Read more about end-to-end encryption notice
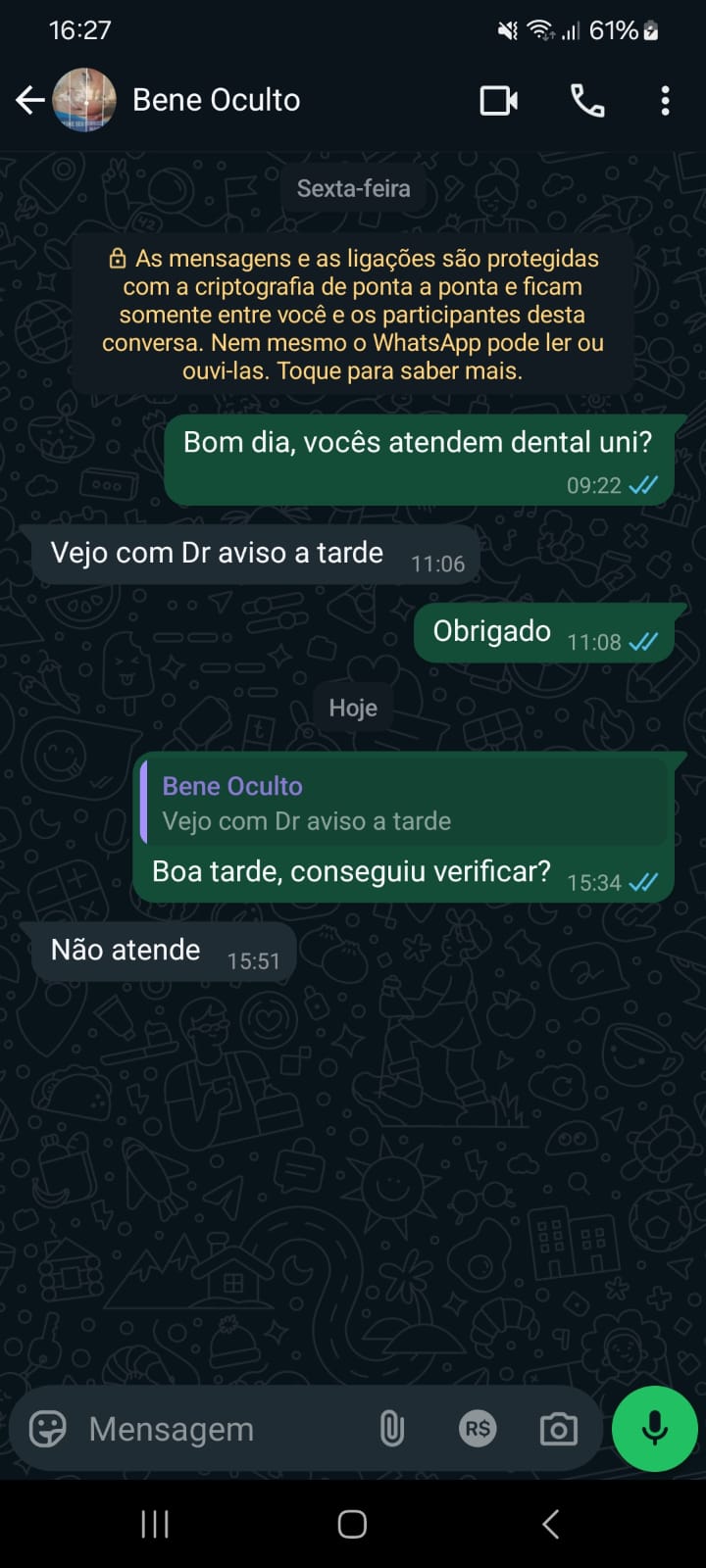Image resolution: width=706 pixels, height=1568 pixels. pos(353,315)
